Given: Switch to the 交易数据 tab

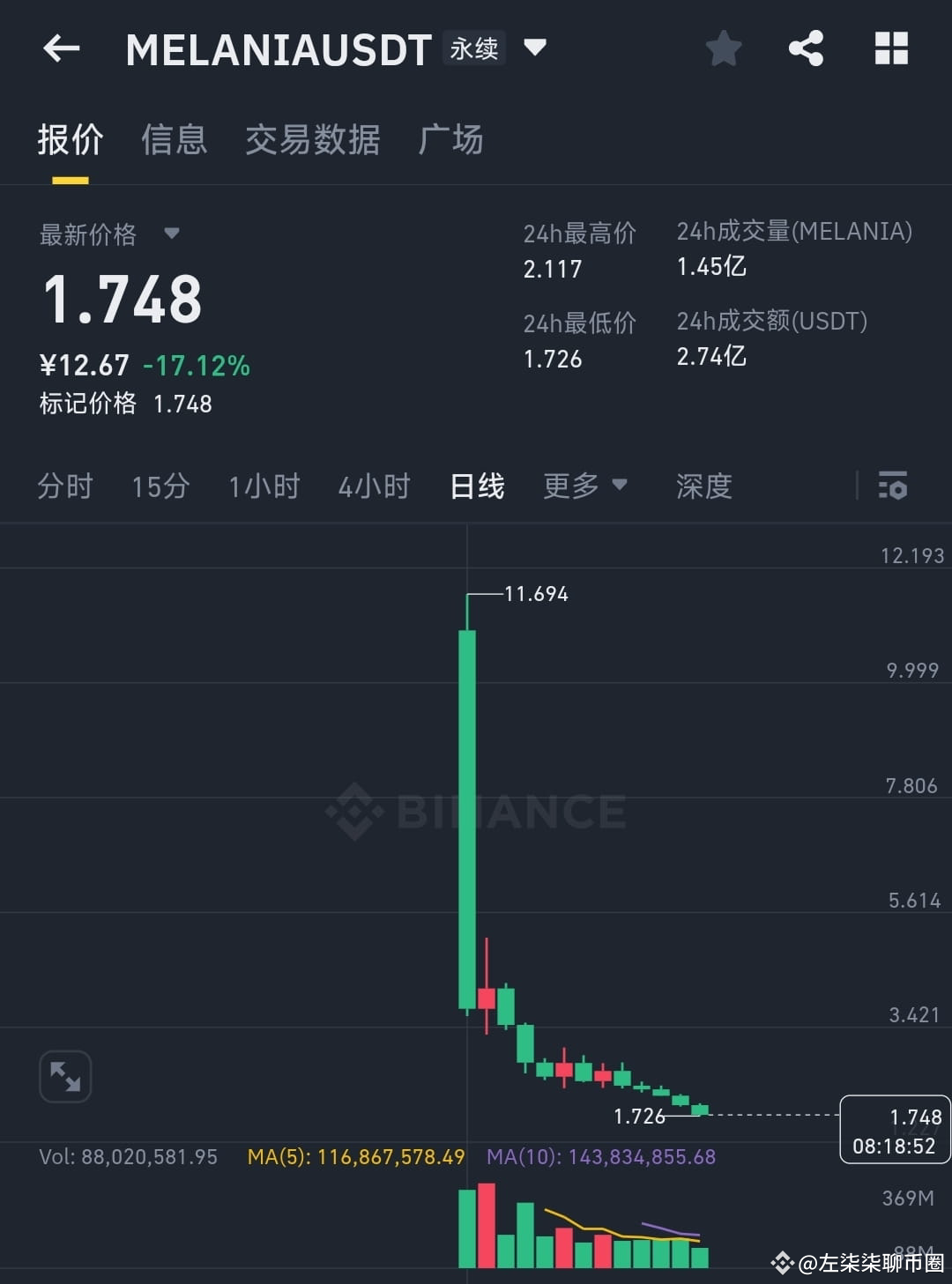Looking at the screenshot, I should point(313,139).
